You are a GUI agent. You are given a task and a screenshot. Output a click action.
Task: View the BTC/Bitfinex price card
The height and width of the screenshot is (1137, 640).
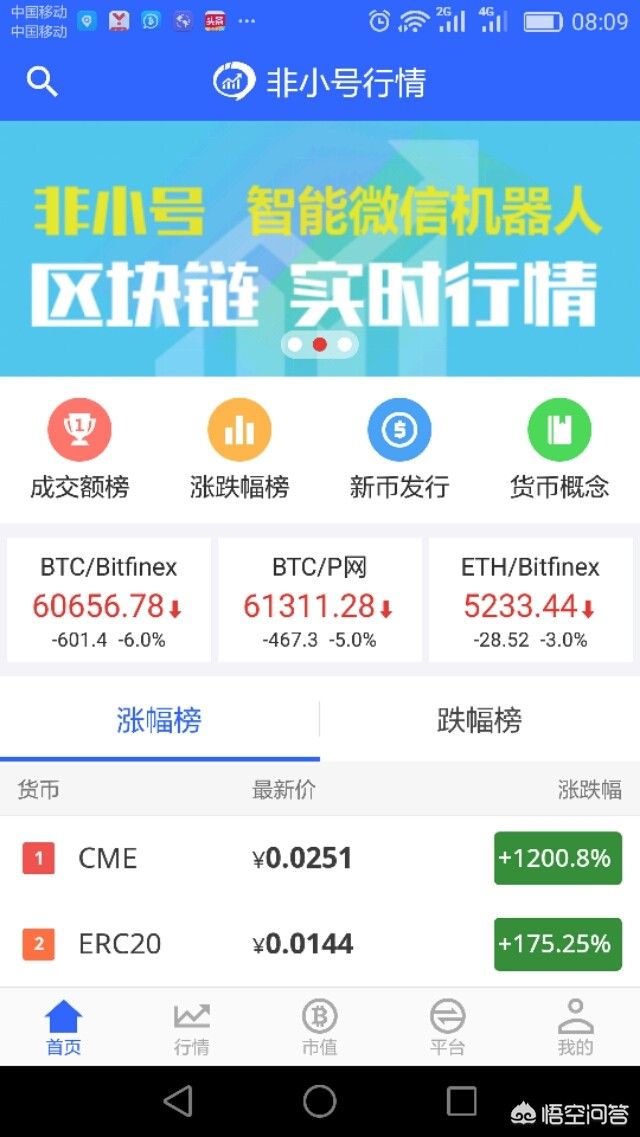[109, 600]
